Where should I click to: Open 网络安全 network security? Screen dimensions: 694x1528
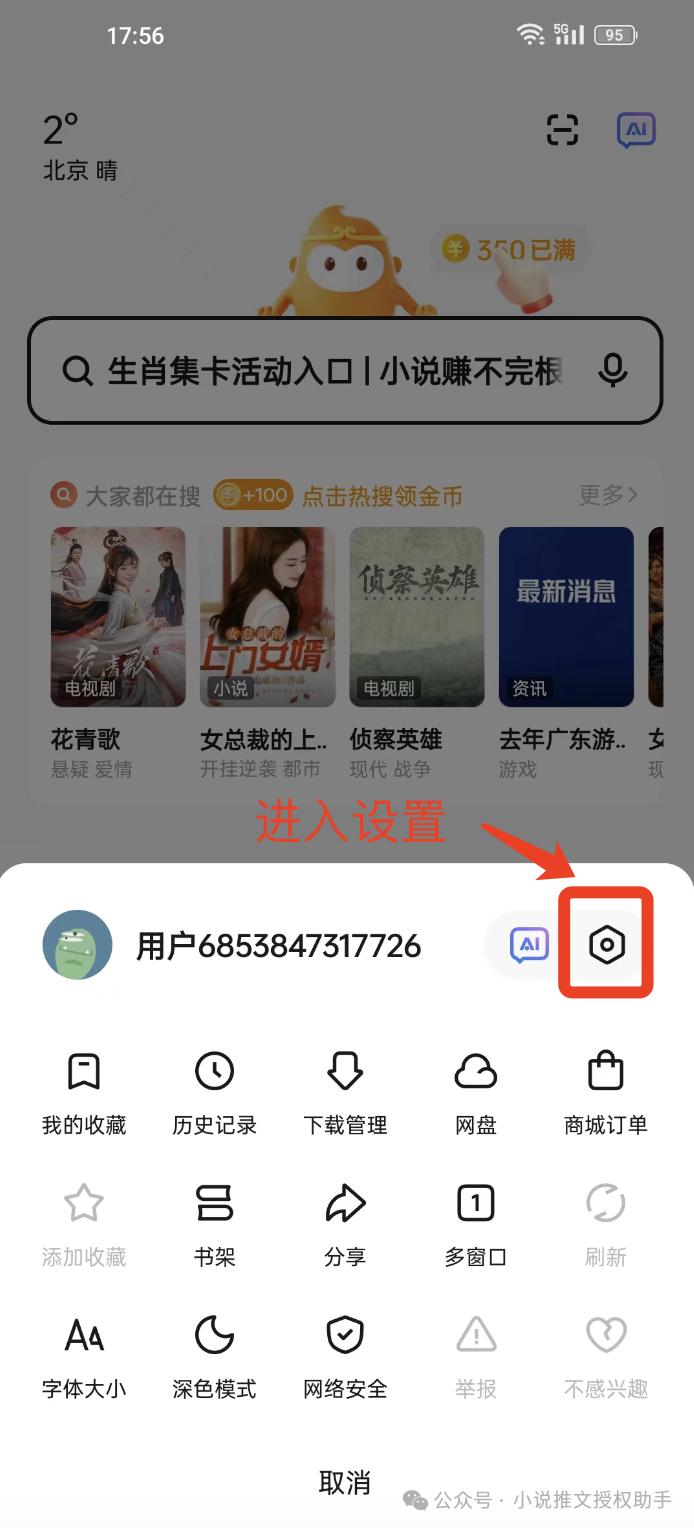(345, 1356)
